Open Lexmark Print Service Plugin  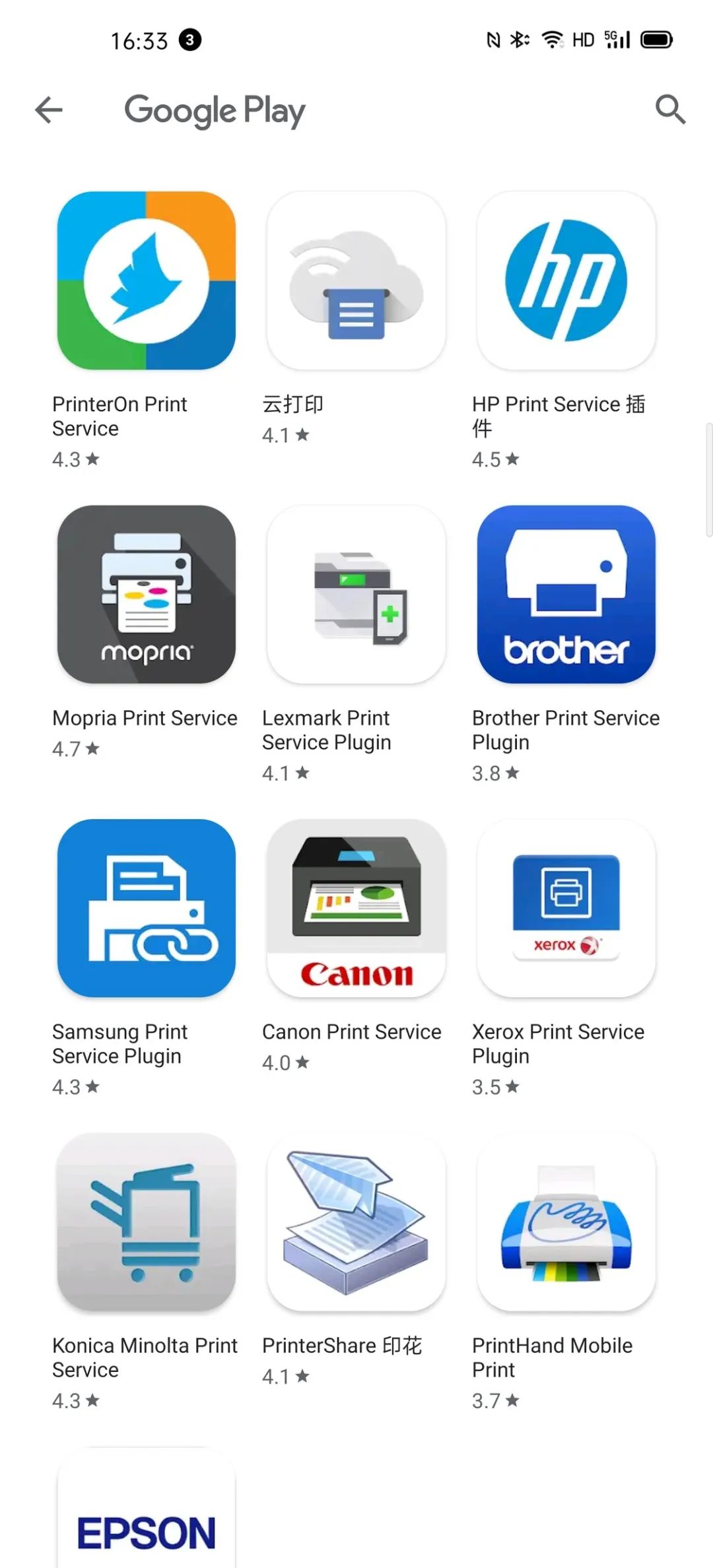tap(356, 595)
